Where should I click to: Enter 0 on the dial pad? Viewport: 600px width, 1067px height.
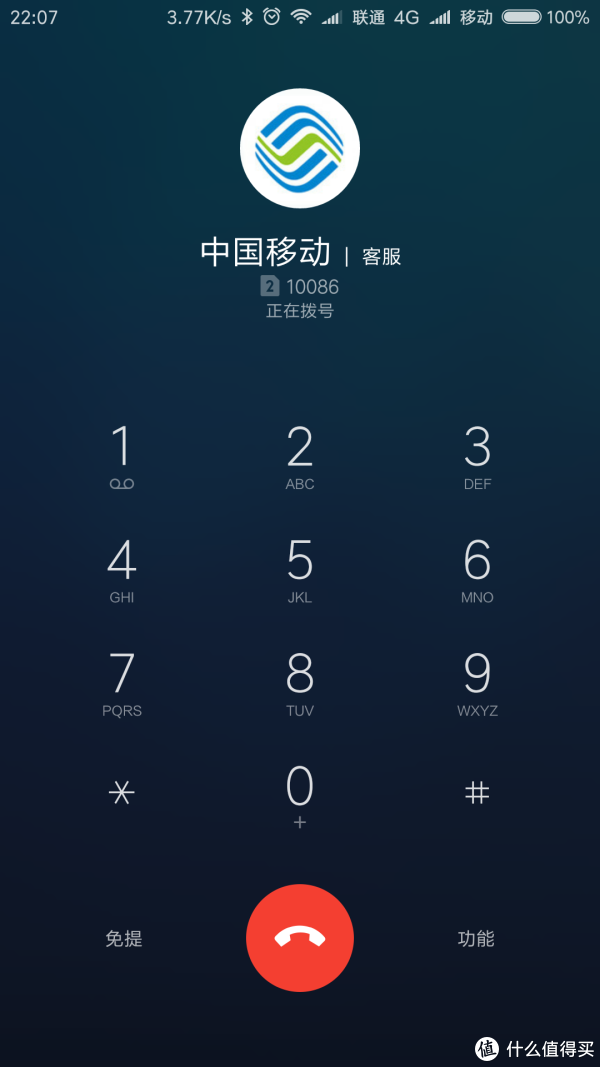300,795
